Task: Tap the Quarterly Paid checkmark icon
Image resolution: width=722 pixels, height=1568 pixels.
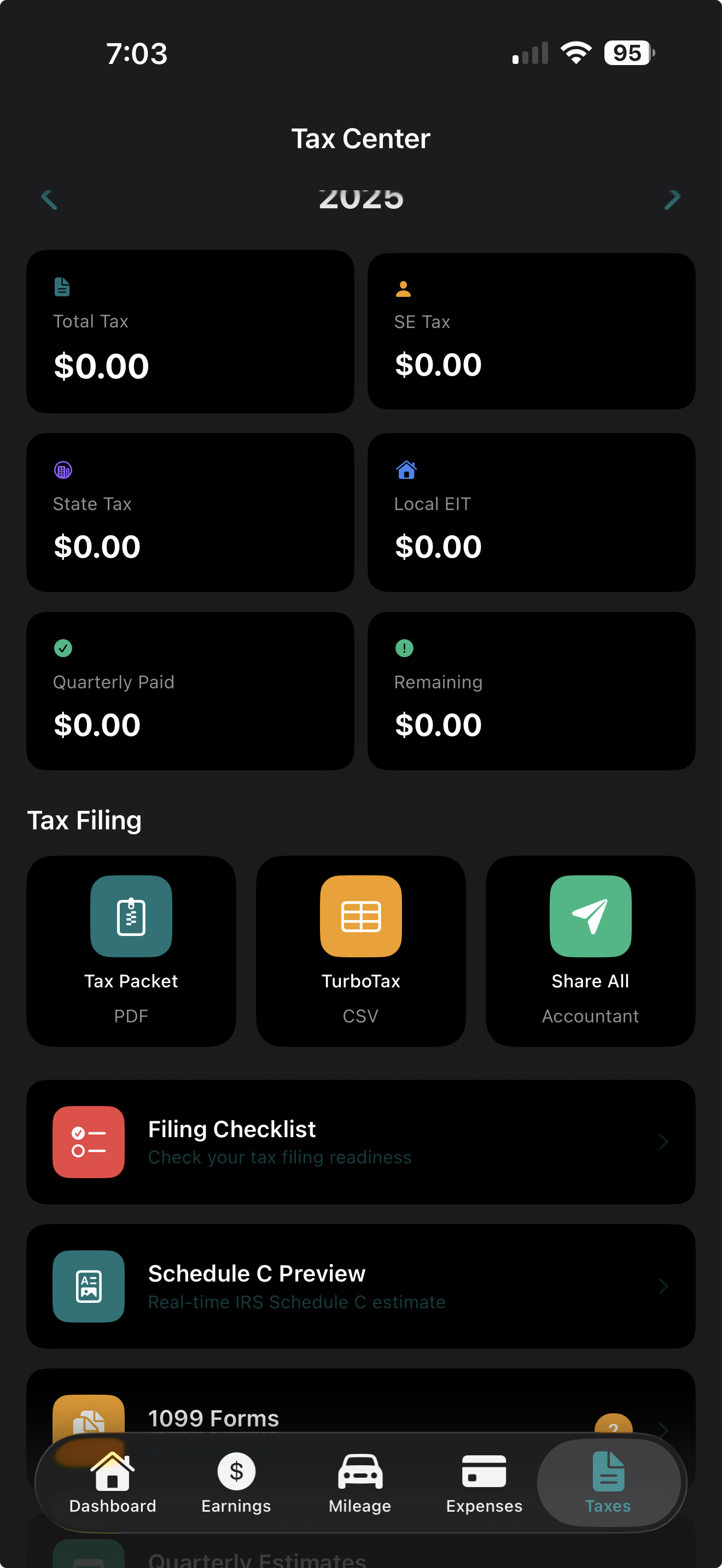Action: point(63,648)
